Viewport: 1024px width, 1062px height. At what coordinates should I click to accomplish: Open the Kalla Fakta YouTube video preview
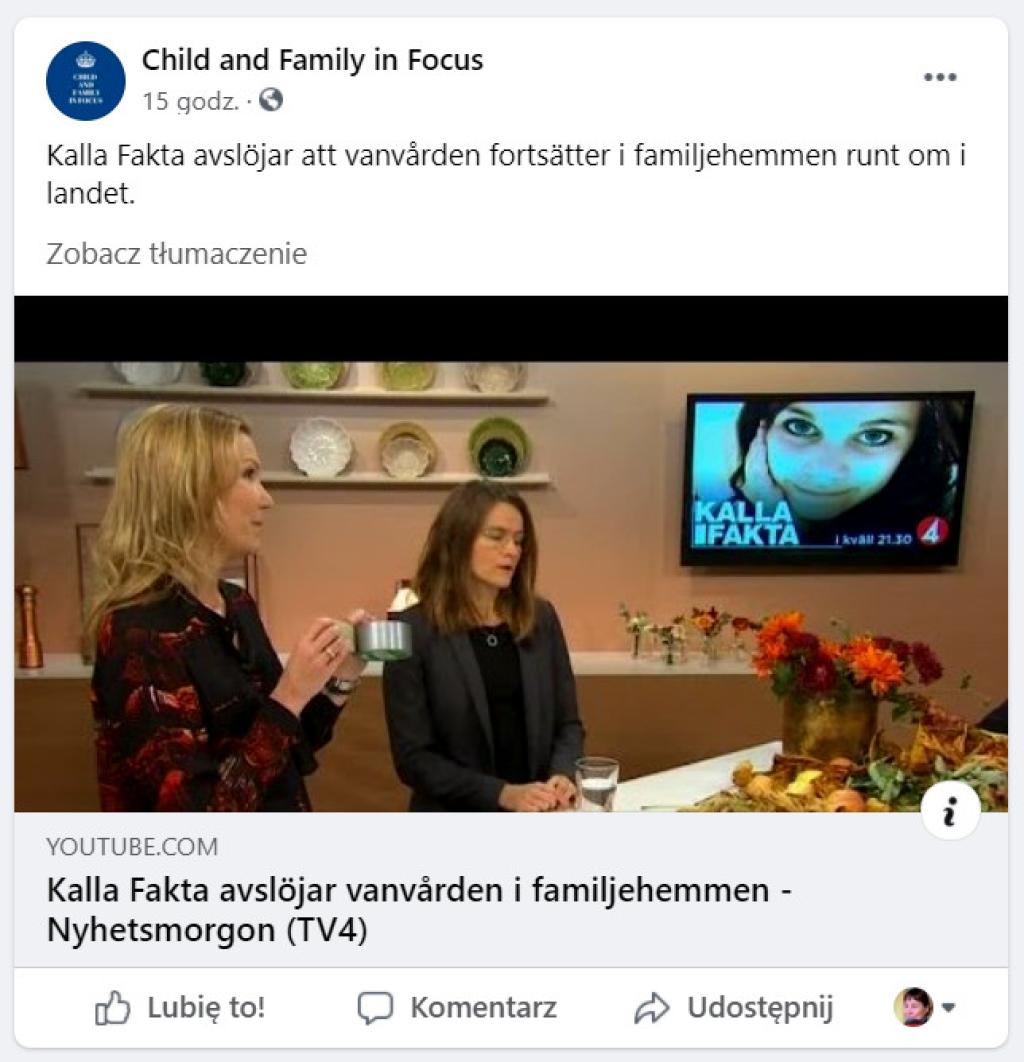[x=510, y=585]
